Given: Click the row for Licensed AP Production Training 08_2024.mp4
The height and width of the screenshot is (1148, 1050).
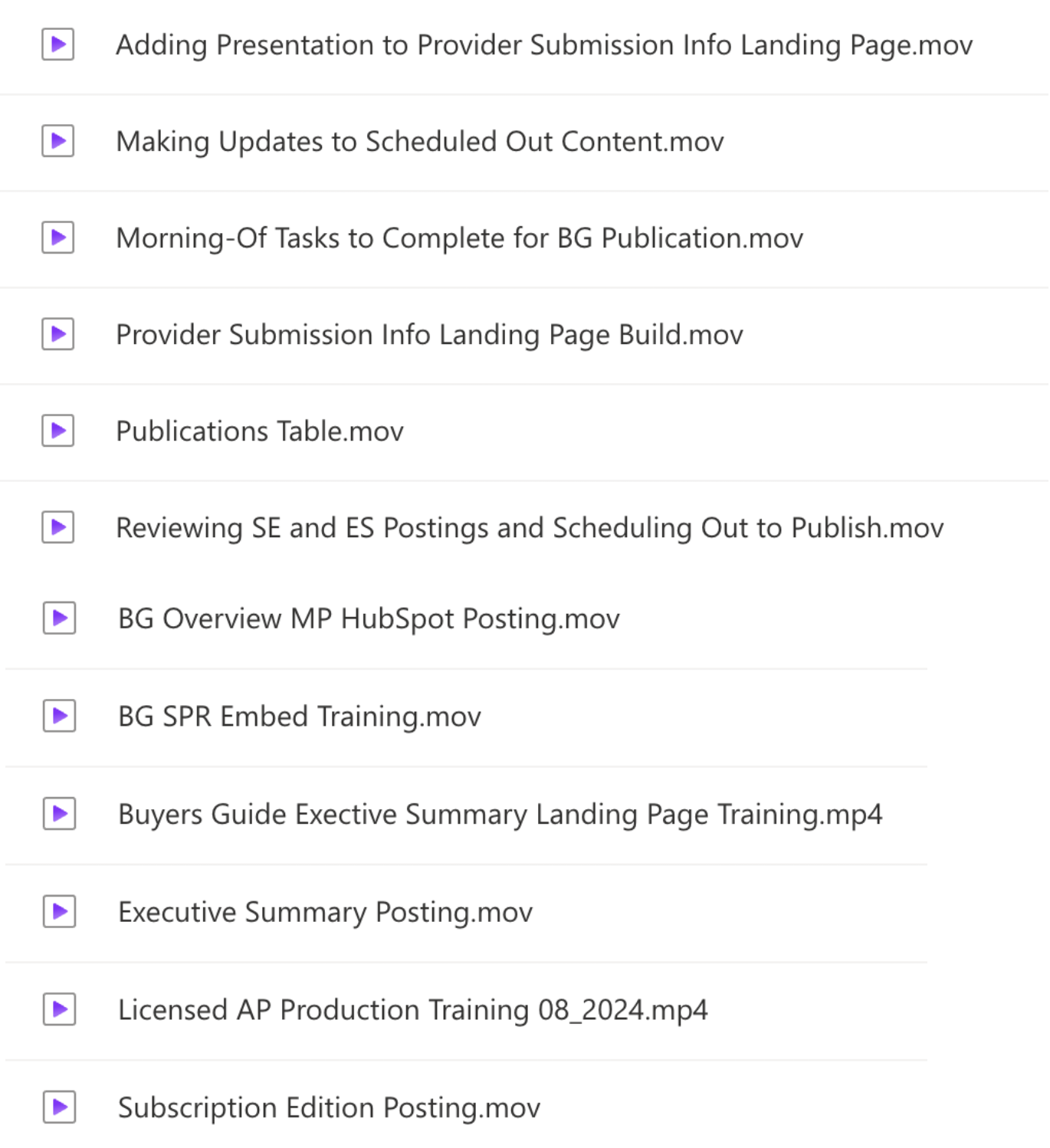Looking at the screenshot, I should (412, 1009).
